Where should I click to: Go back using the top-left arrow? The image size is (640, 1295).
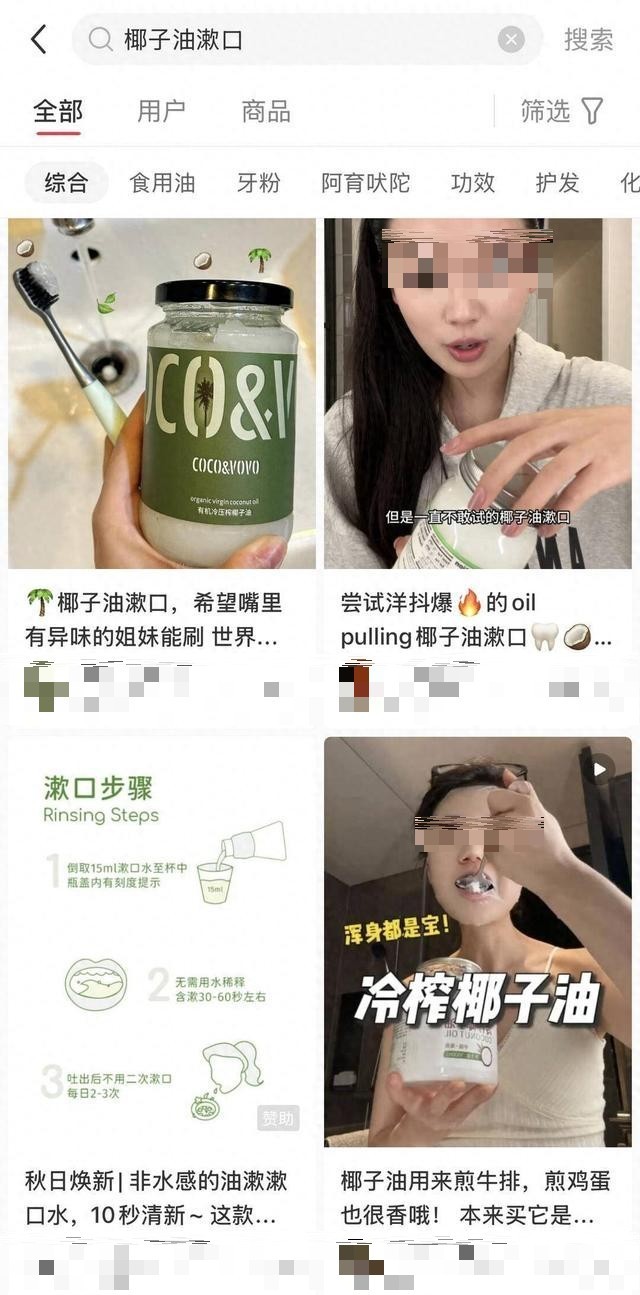[38, 40]
